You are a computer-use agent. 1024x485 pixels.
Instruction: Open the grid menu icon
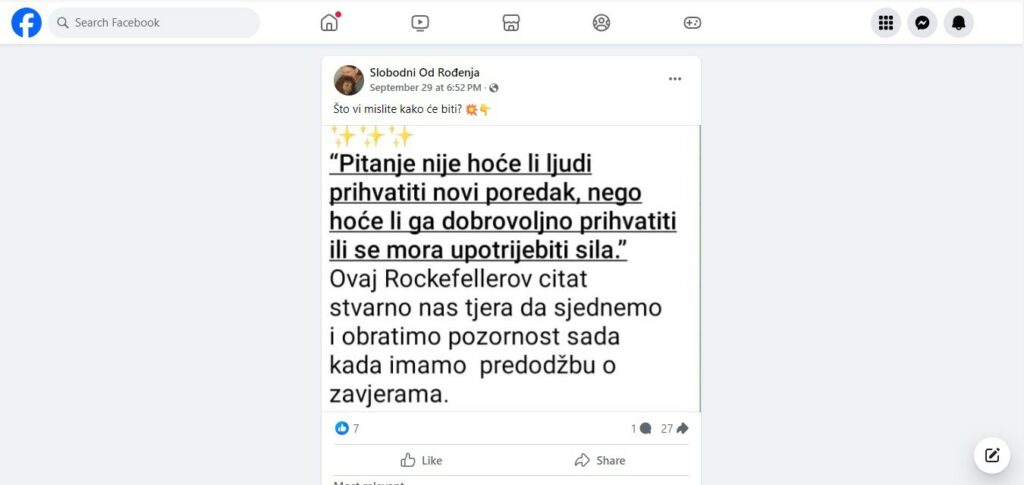click(885, 22)
